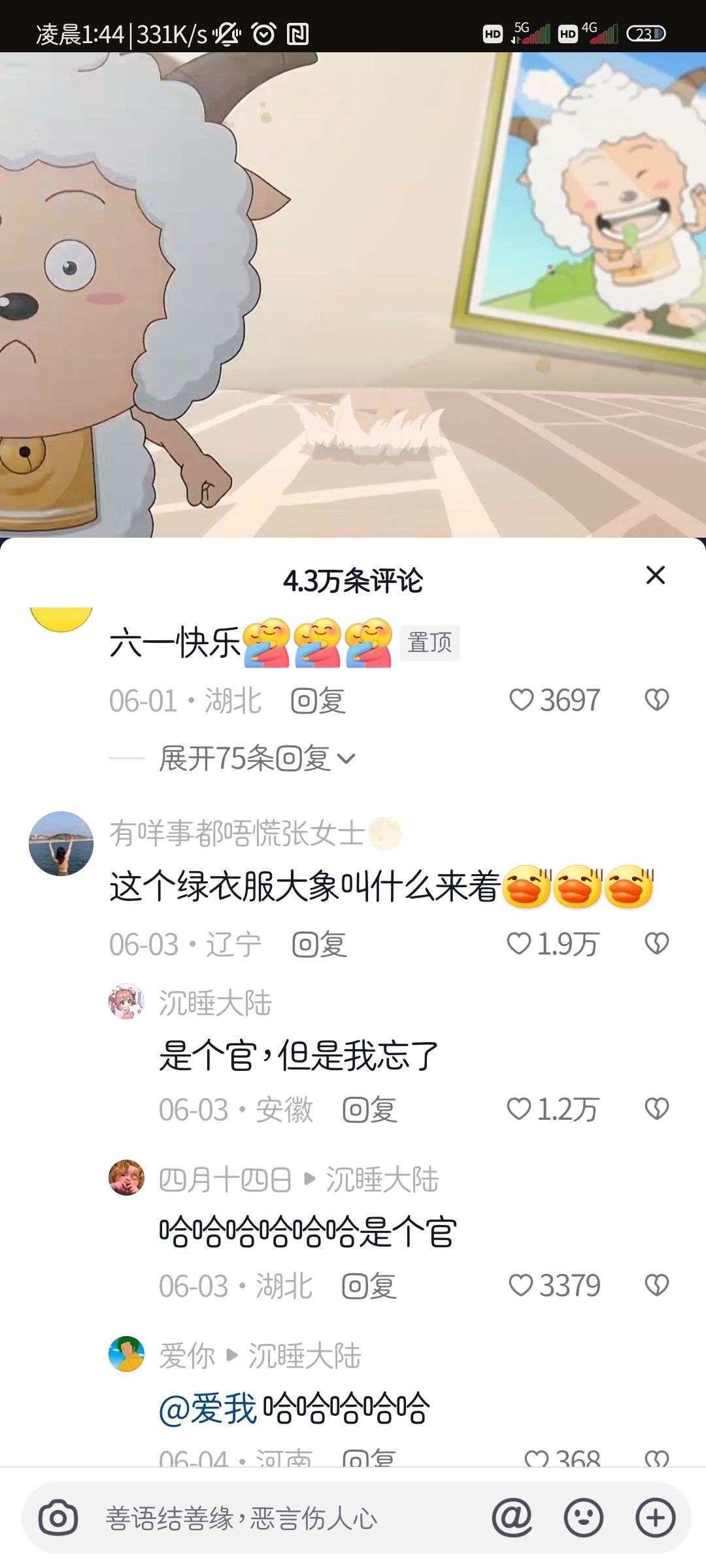The width and height of the screenshot is (706, 1568).
Task: Open 有咩事都唔慌张女士's profile avatar
Action: pos(61,843)
